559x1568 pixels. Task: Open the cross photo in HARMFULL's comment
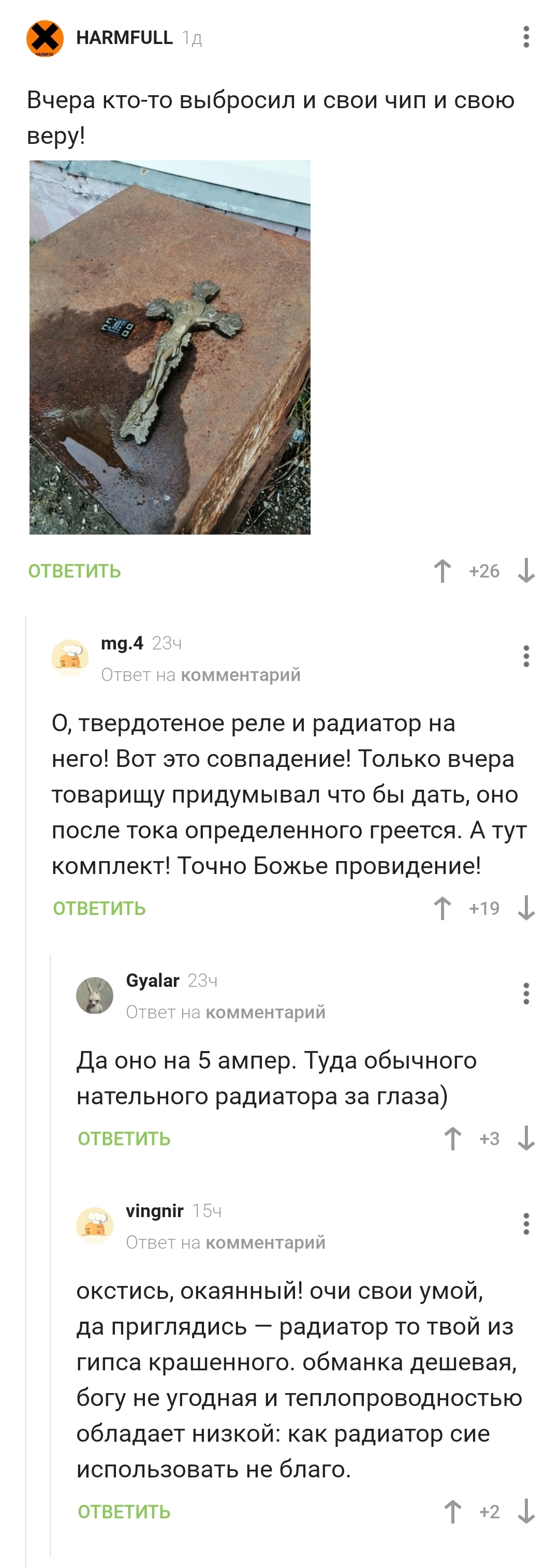[x=170, y=347]
